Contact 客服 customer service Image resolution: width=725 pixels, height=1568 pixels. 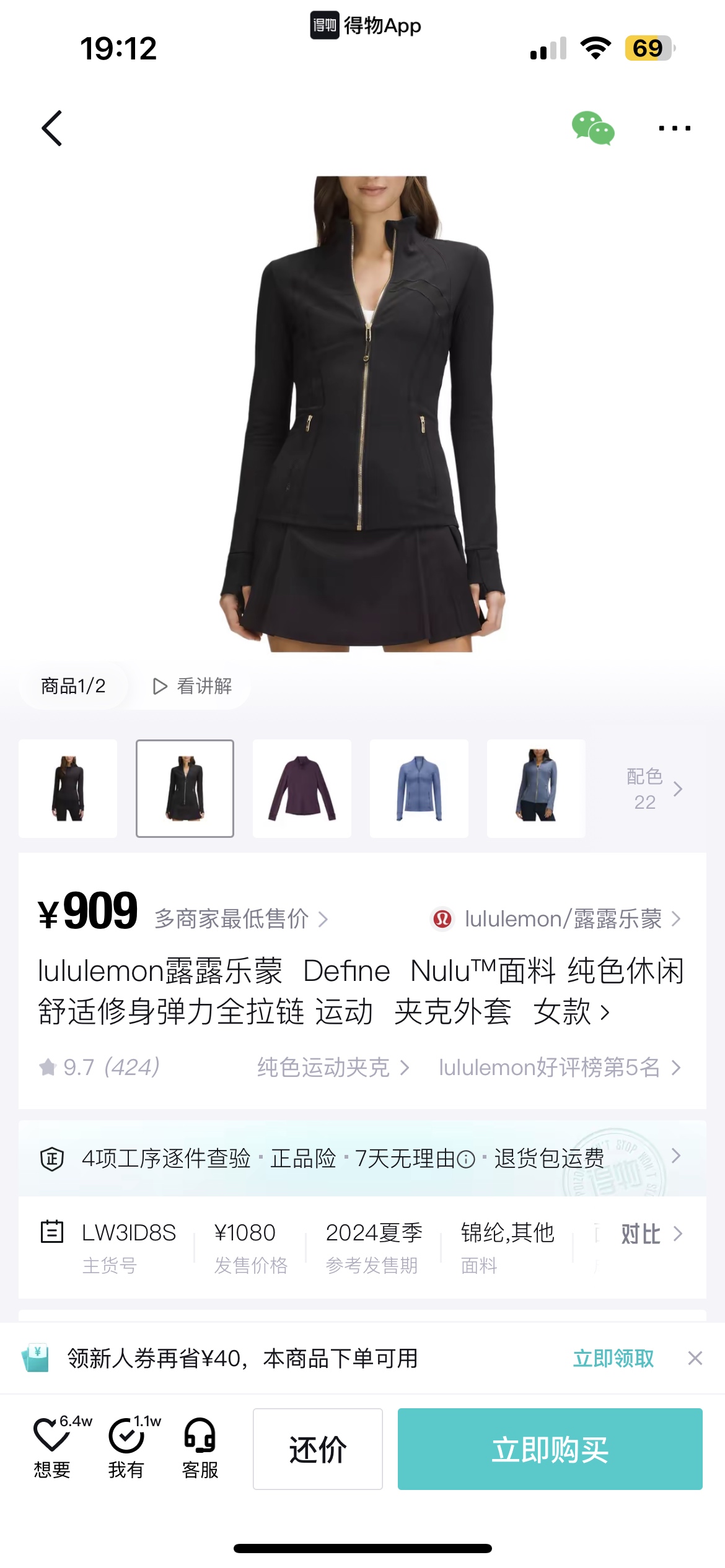[200, 1448]
